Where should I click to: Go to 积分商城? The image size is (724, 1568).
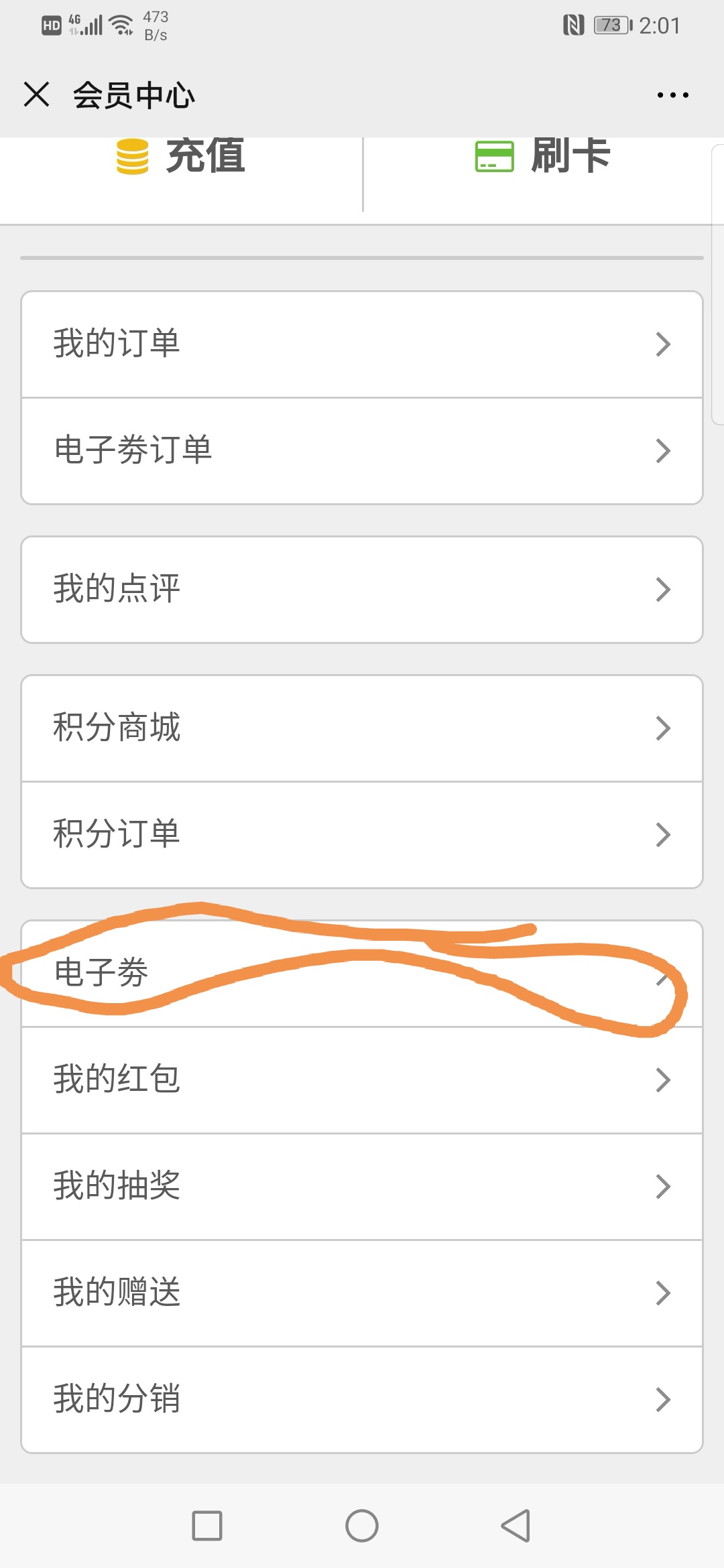362,728
